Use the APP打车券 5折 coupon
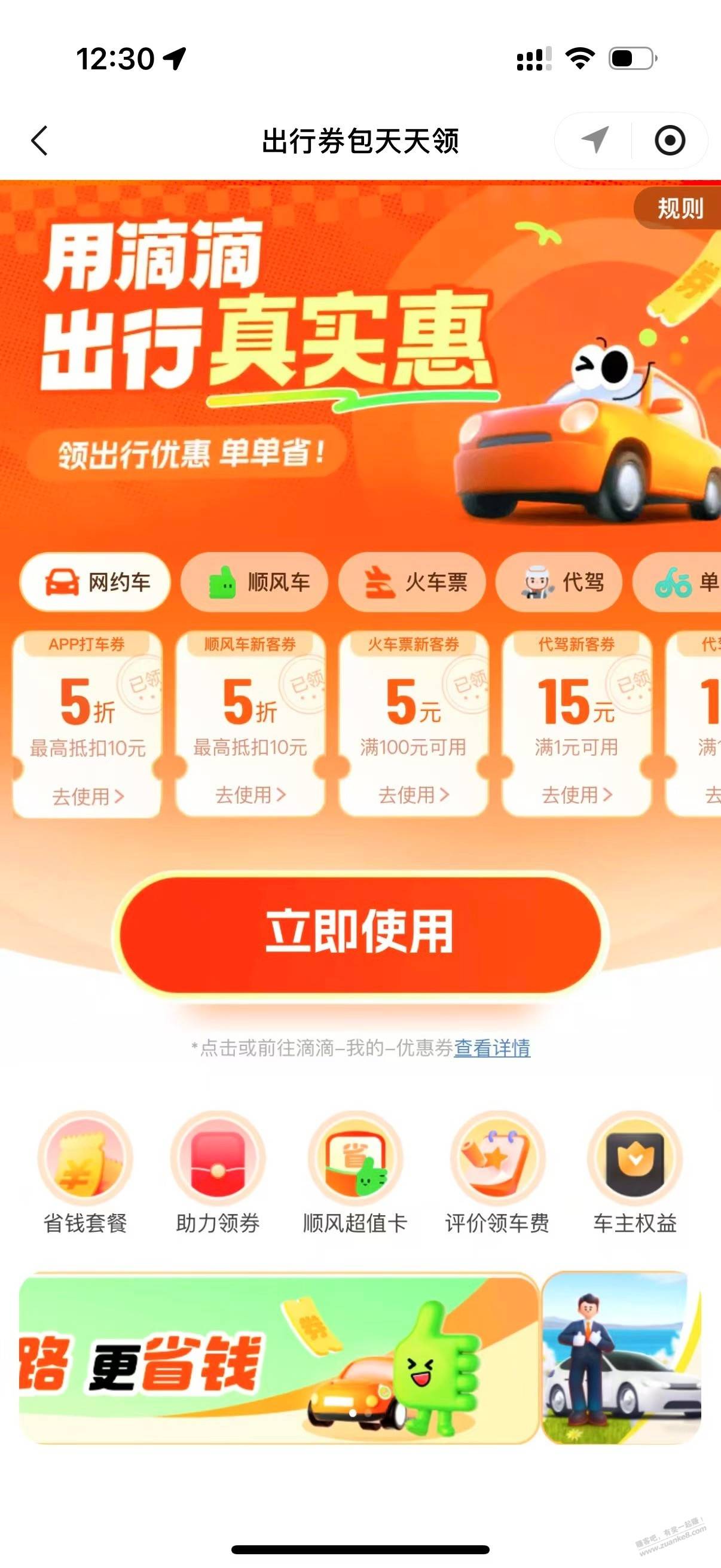The width and height of the screenshot is (721, 1568). click(x=88, y=795)
